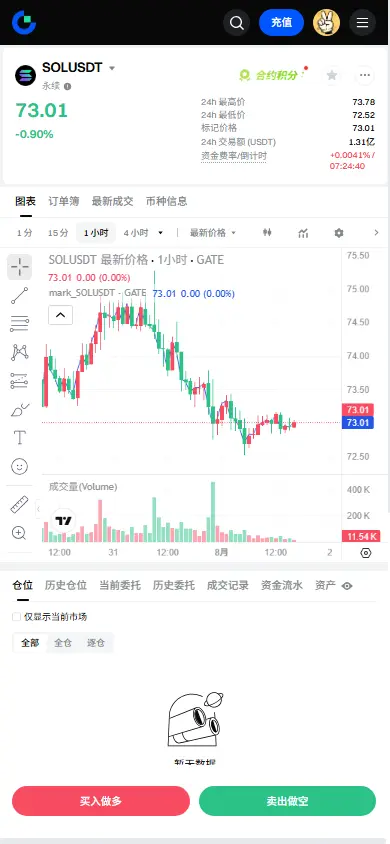Open the 币种信息 tab

[x=167, y=201]
